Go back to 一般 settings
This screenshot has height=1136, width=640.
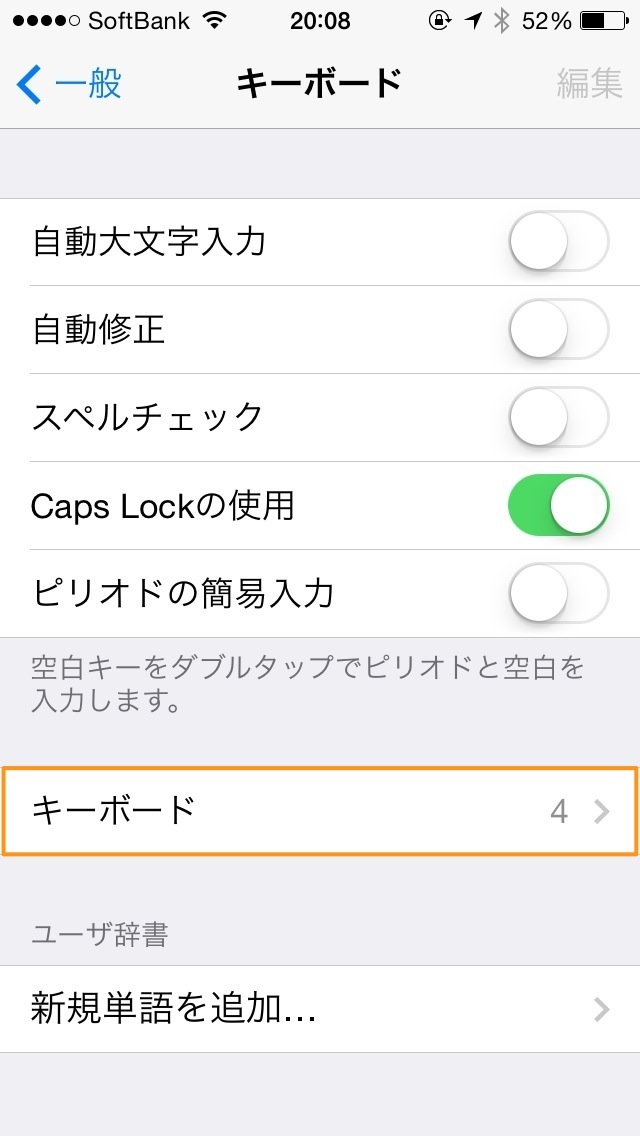pyautogui.click(x=69, y=84)
